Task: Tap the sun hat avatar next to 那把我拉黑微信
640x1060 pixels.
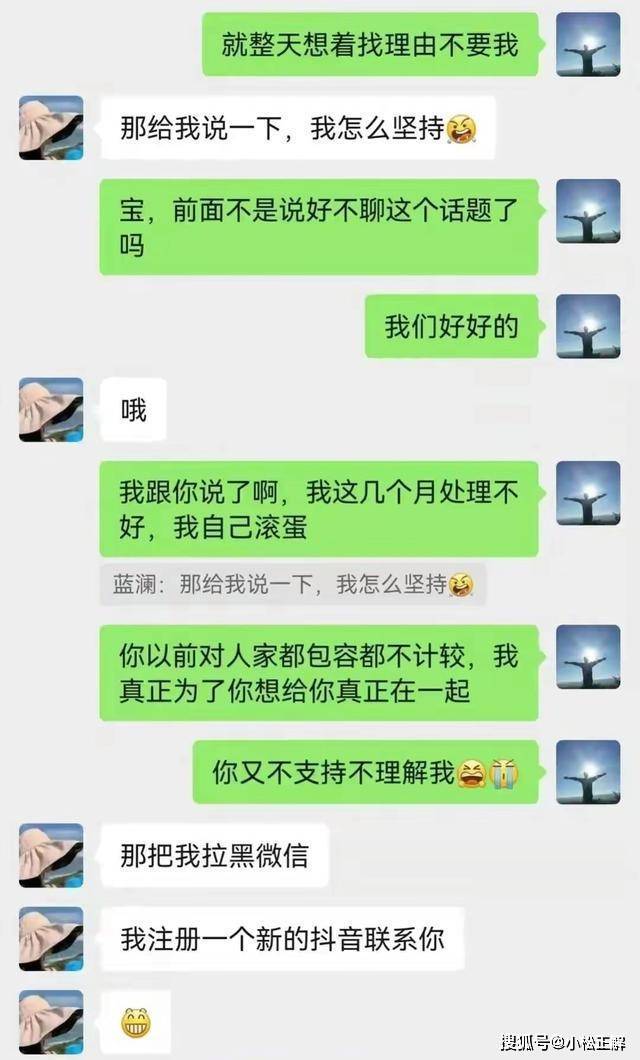Action: (51, 855)
